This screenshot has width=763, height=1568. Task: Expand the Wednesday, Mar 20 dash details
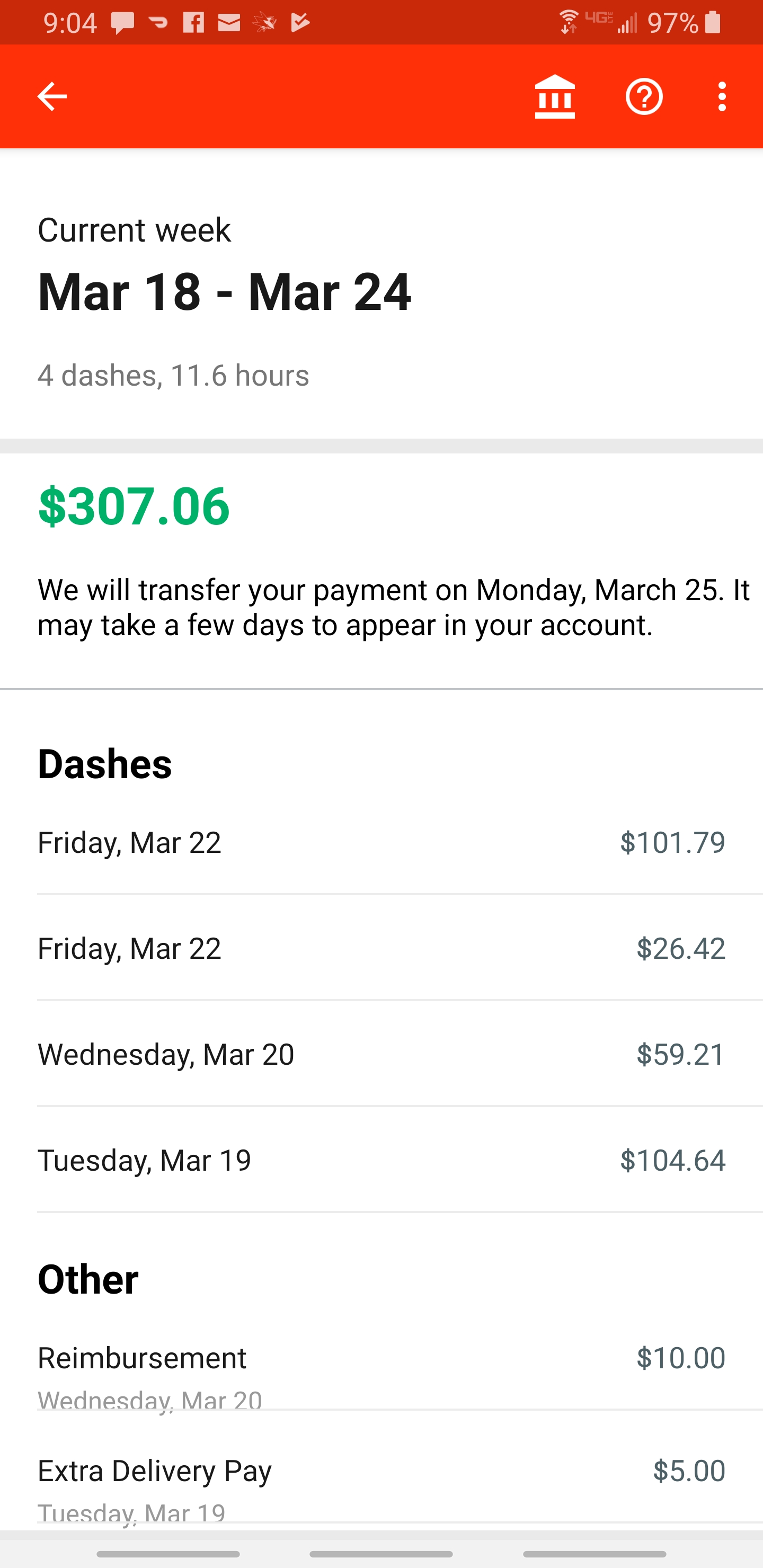[381, 1054]
